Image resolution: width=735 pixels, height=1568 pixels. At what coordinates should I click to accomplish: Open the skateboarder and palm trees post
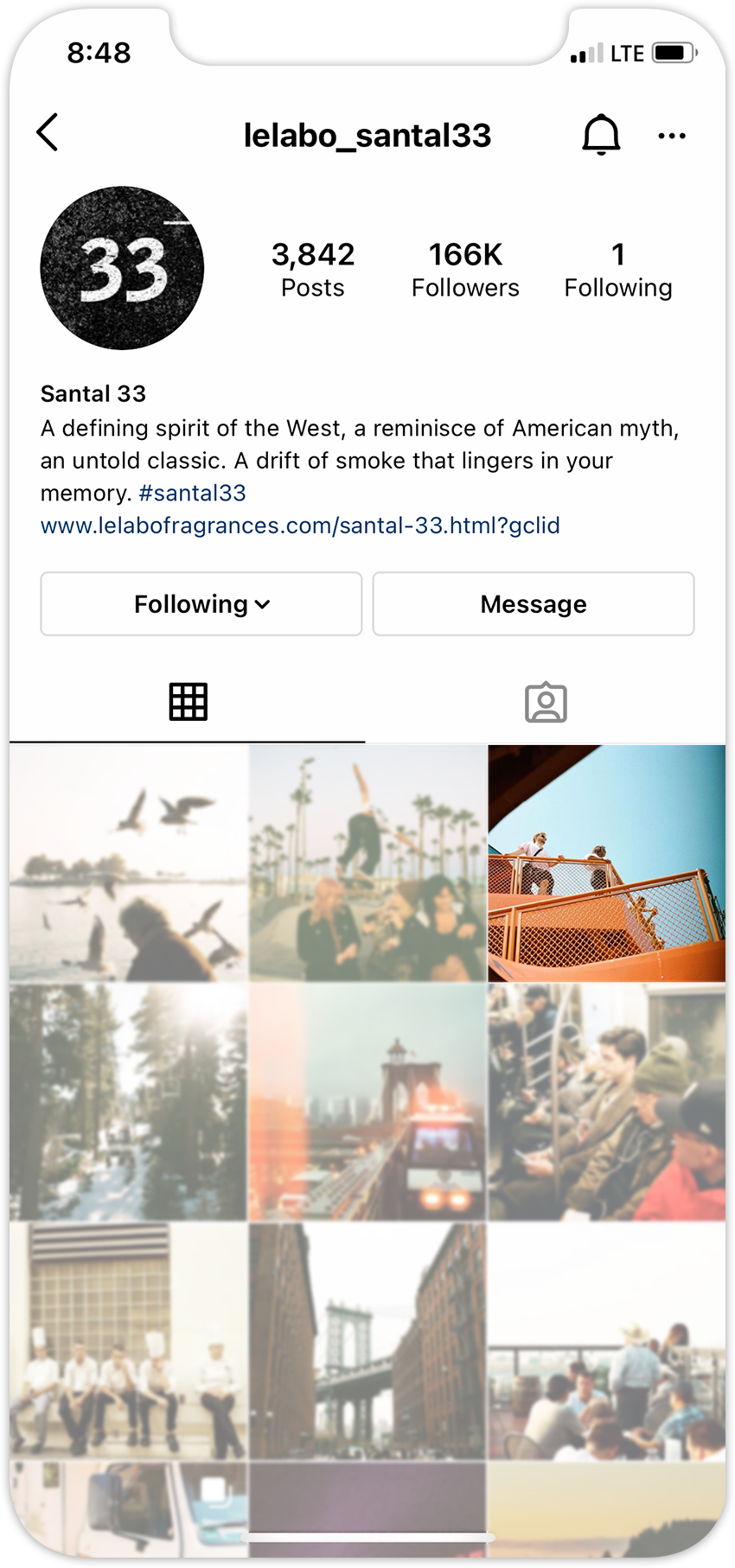pyautogui.click(x=367, y=863)
